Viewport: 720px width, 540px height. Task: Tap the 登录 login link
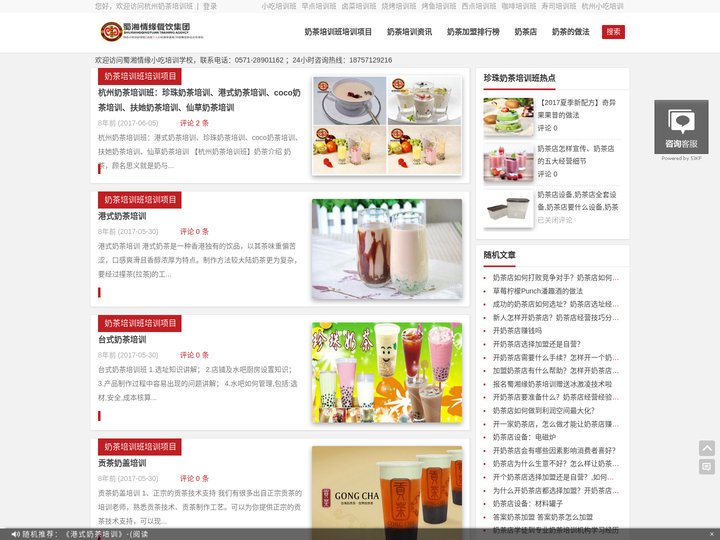210,6
